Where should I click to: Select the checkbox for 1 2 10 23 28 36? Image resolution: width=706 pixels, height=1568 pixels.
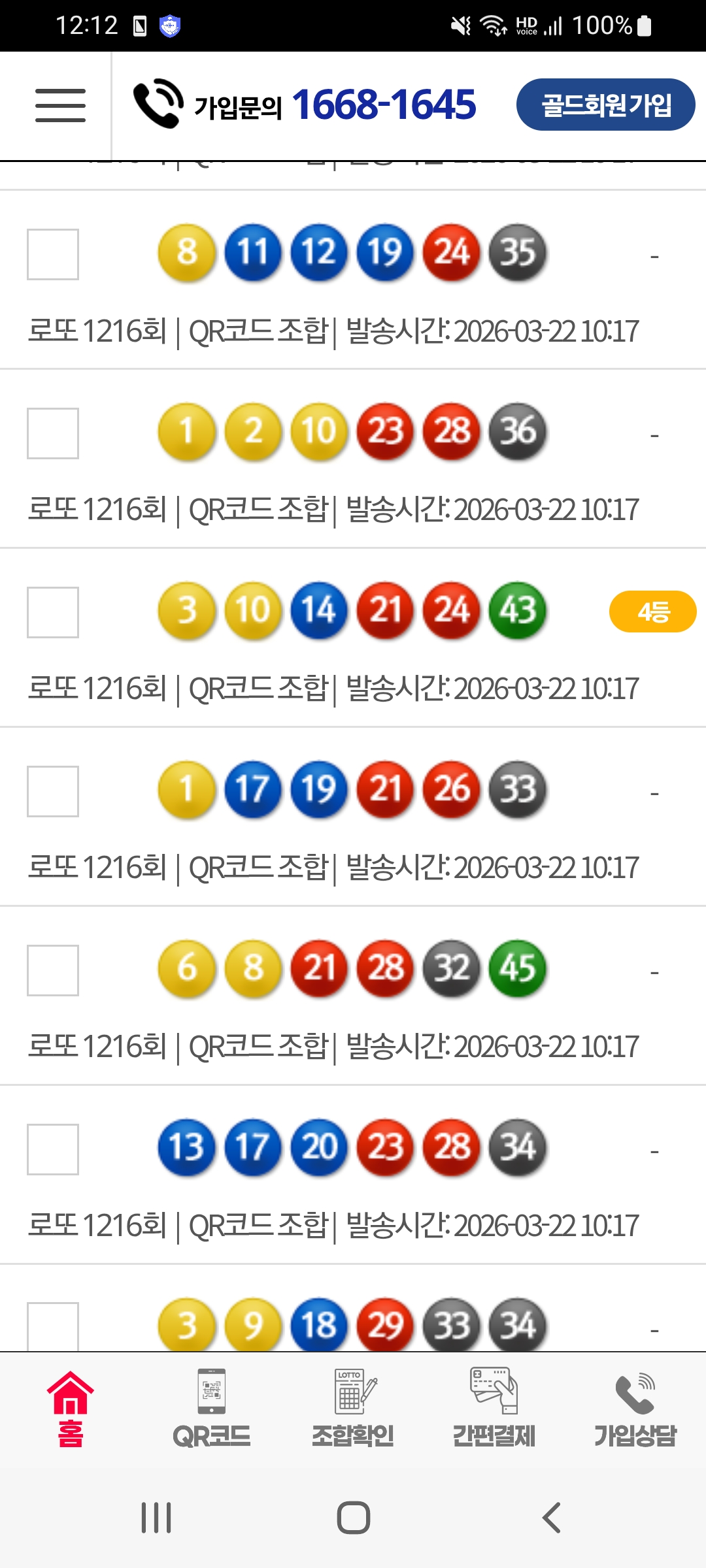coord(53,433)
